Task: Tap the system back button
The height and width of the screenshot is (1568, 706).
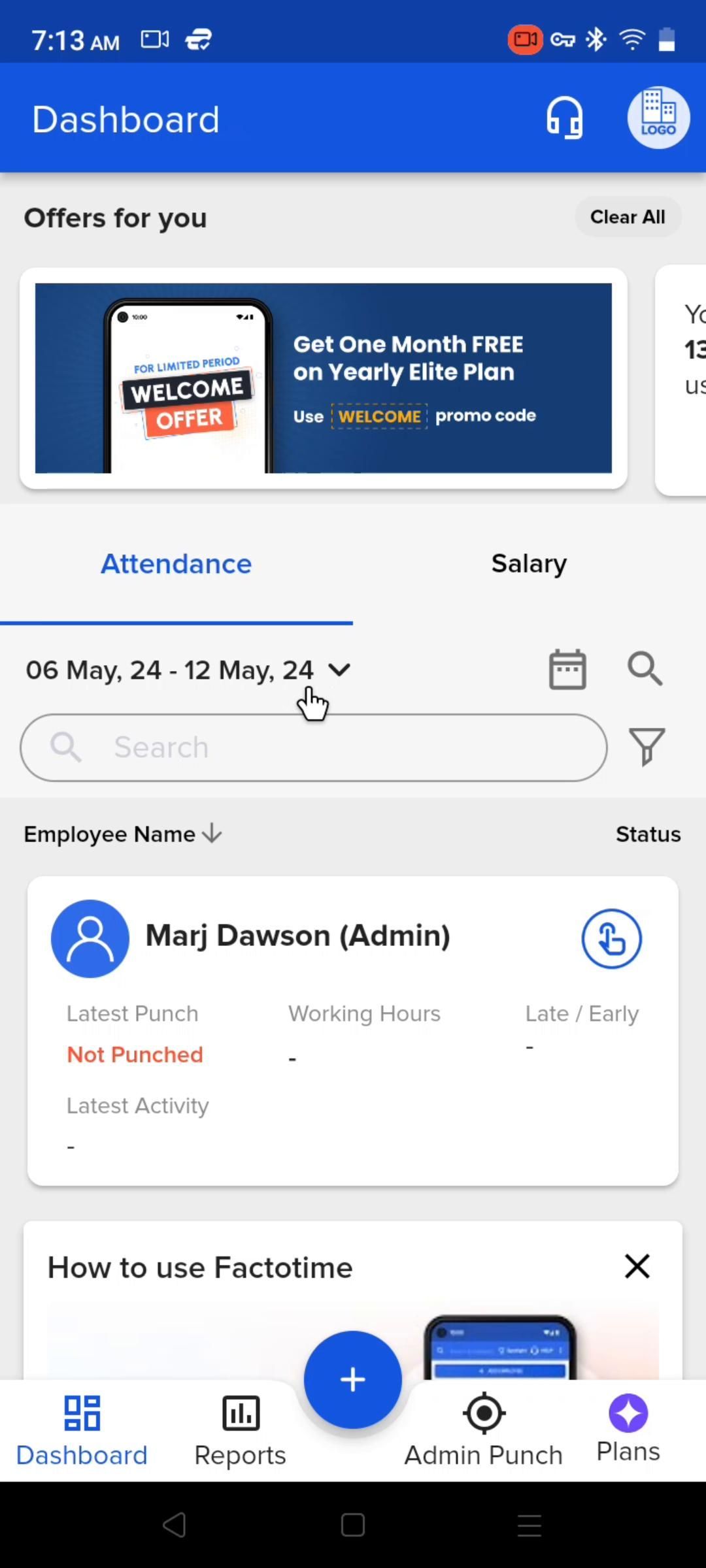Action: [x=175, y=1526]
